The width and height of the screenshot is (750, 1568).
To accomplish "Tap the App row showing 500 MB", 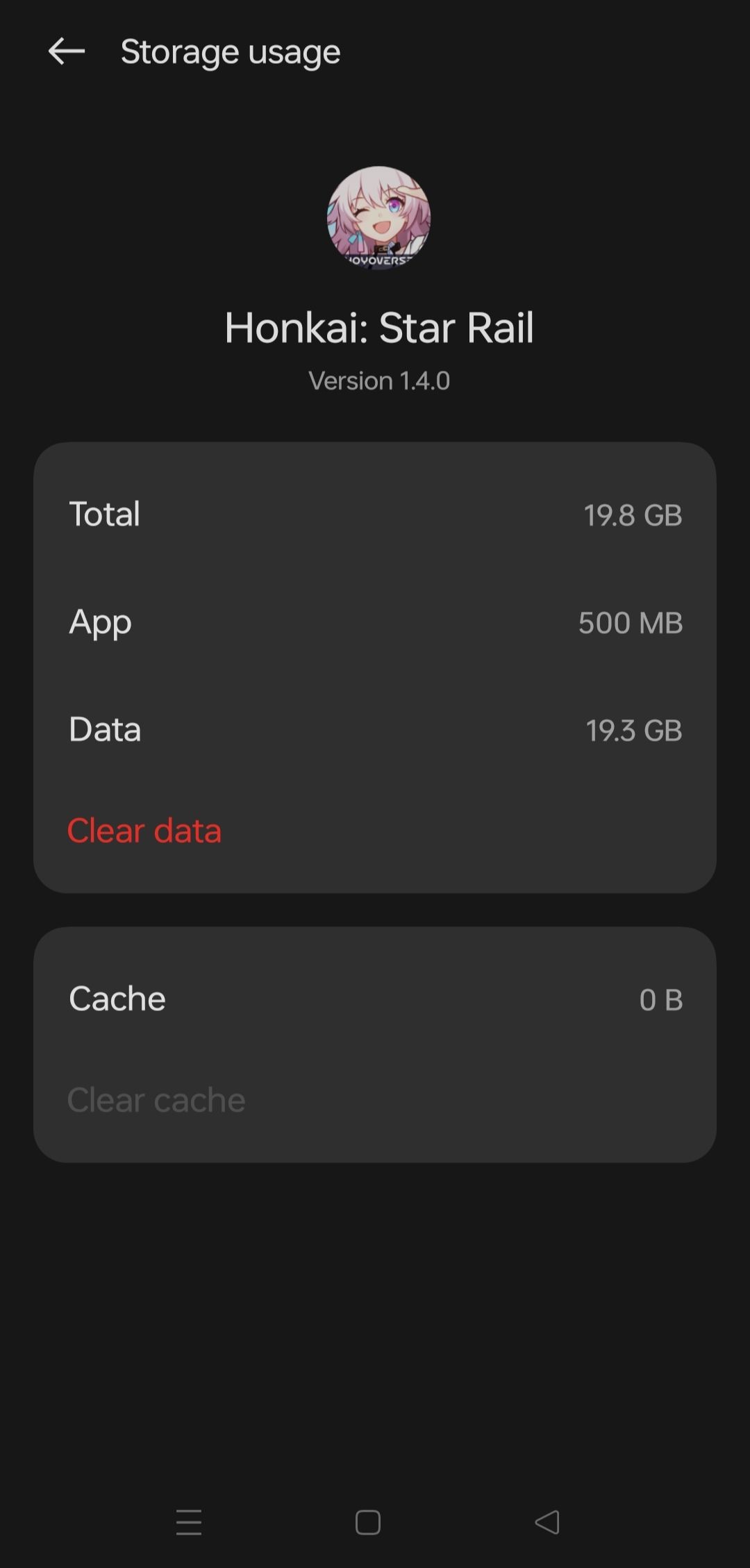I will click(x=375, y=622).
